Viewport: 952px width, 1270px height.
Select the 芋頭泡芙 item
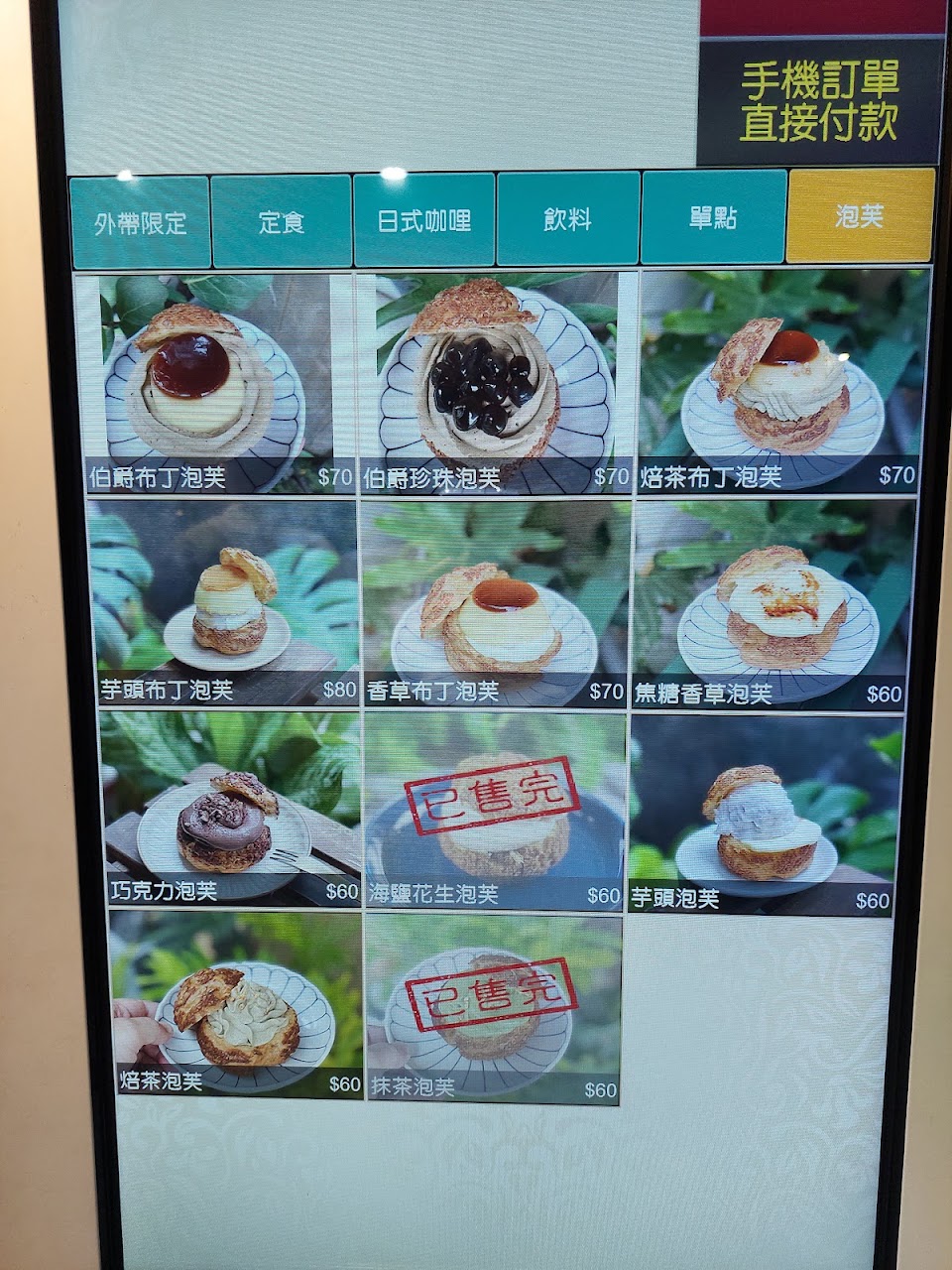[763, 813]
